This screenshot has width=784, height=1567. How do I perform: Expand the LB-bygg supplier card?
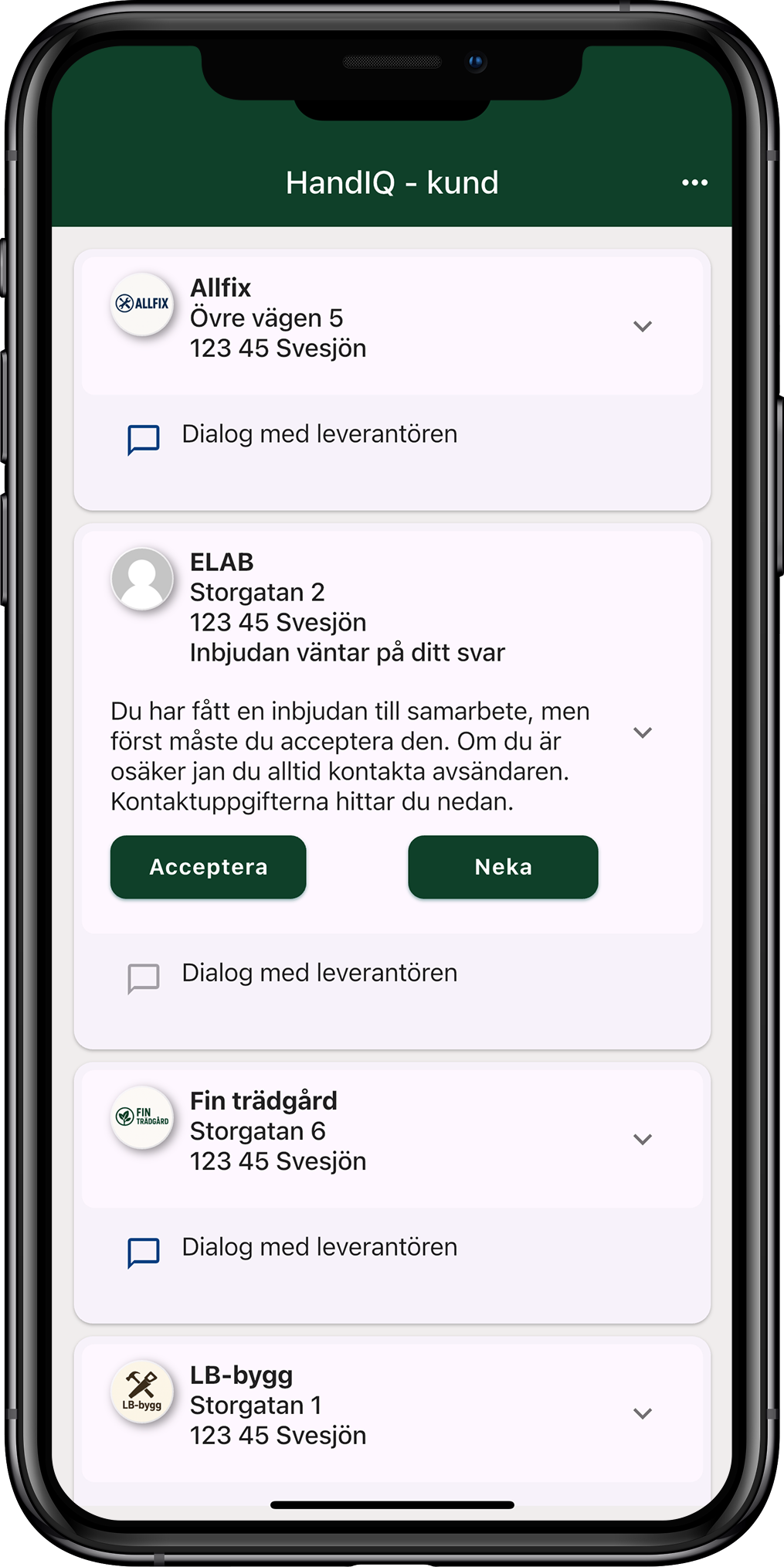[642, 1413]
